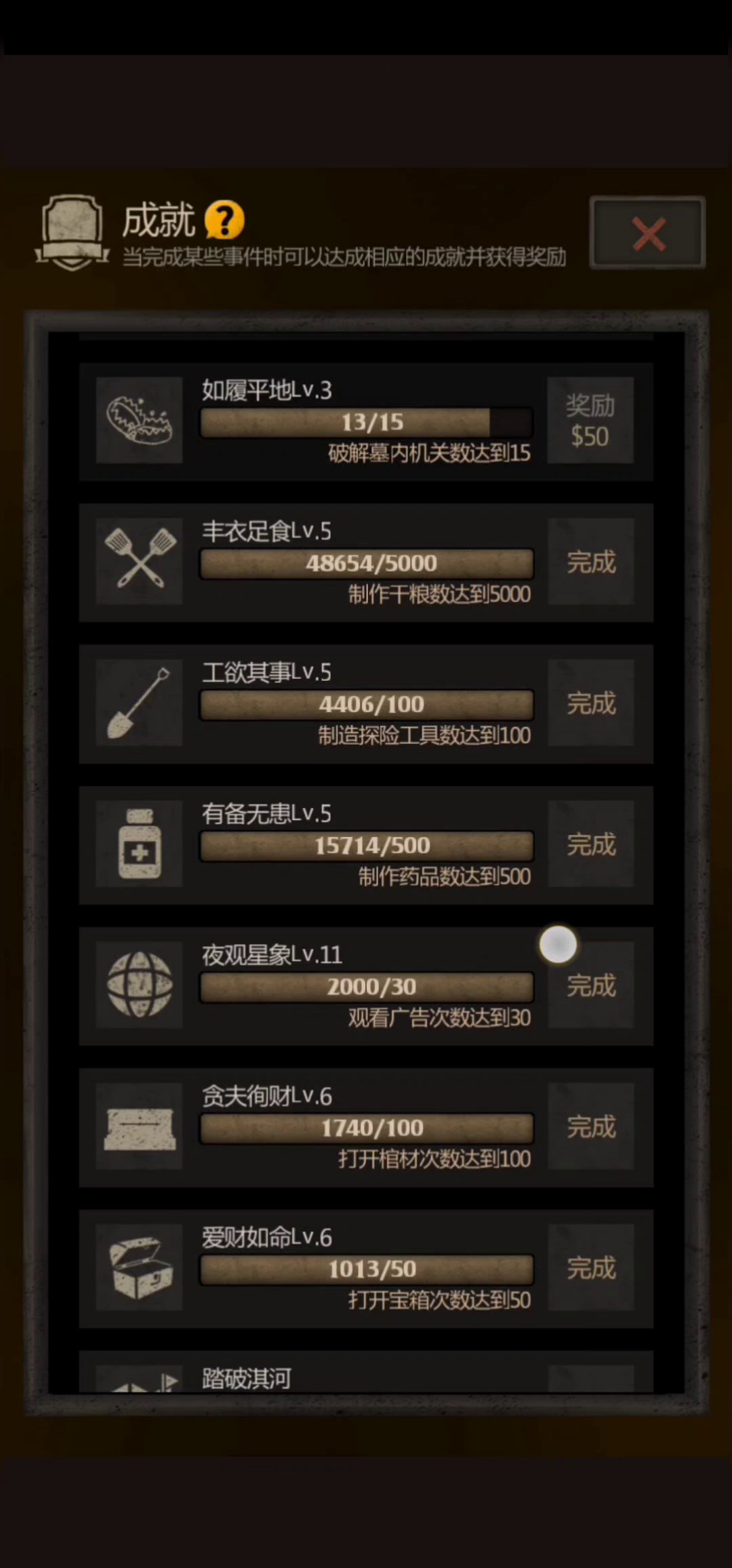The image size is (732, 1568).
Task: Open the question mark help beside 成就
Action: 224,220
